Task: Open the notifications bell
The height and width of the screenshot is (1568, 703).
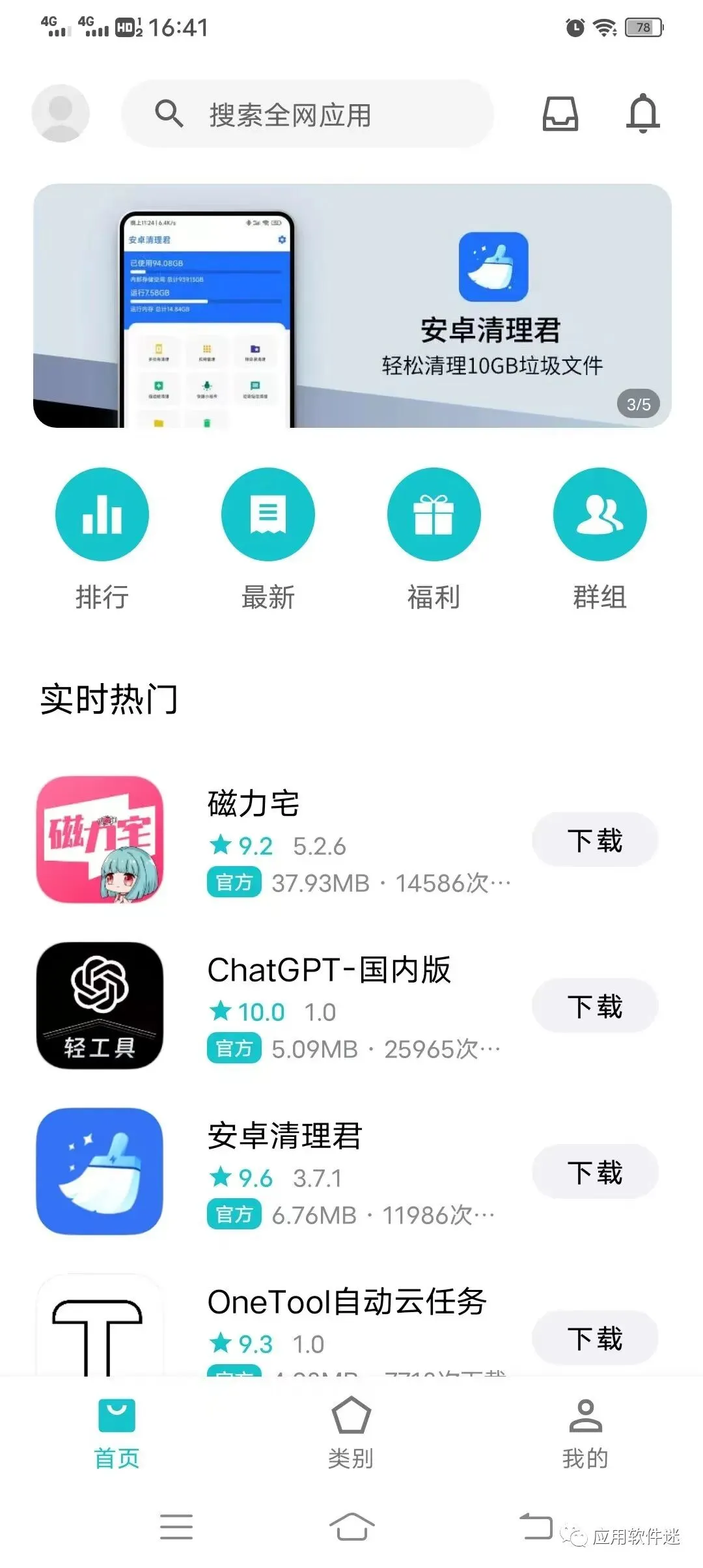Action: (x=642, y=114)
